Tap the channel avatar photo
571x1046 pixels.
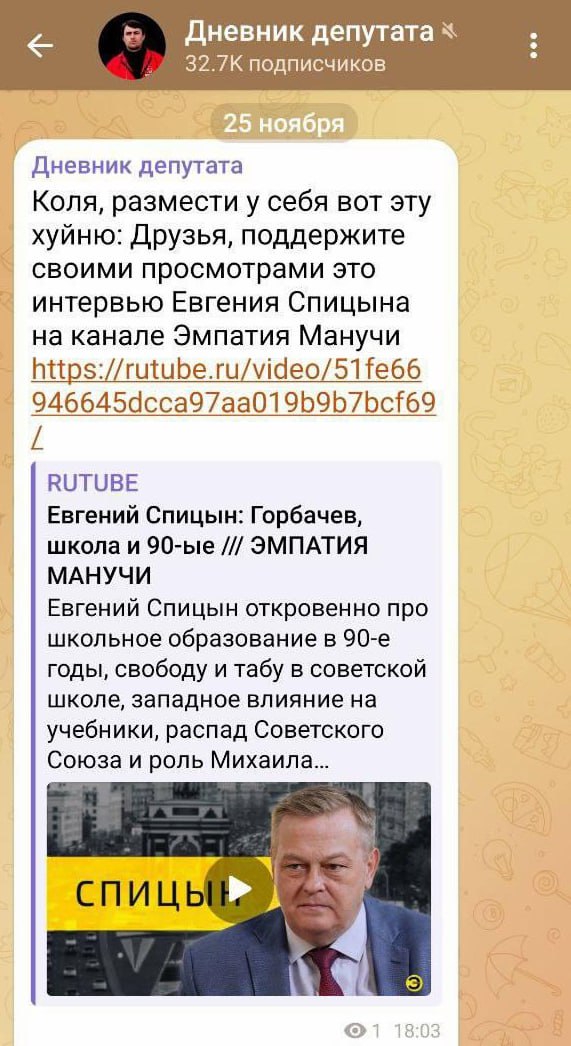coord(132,46)
